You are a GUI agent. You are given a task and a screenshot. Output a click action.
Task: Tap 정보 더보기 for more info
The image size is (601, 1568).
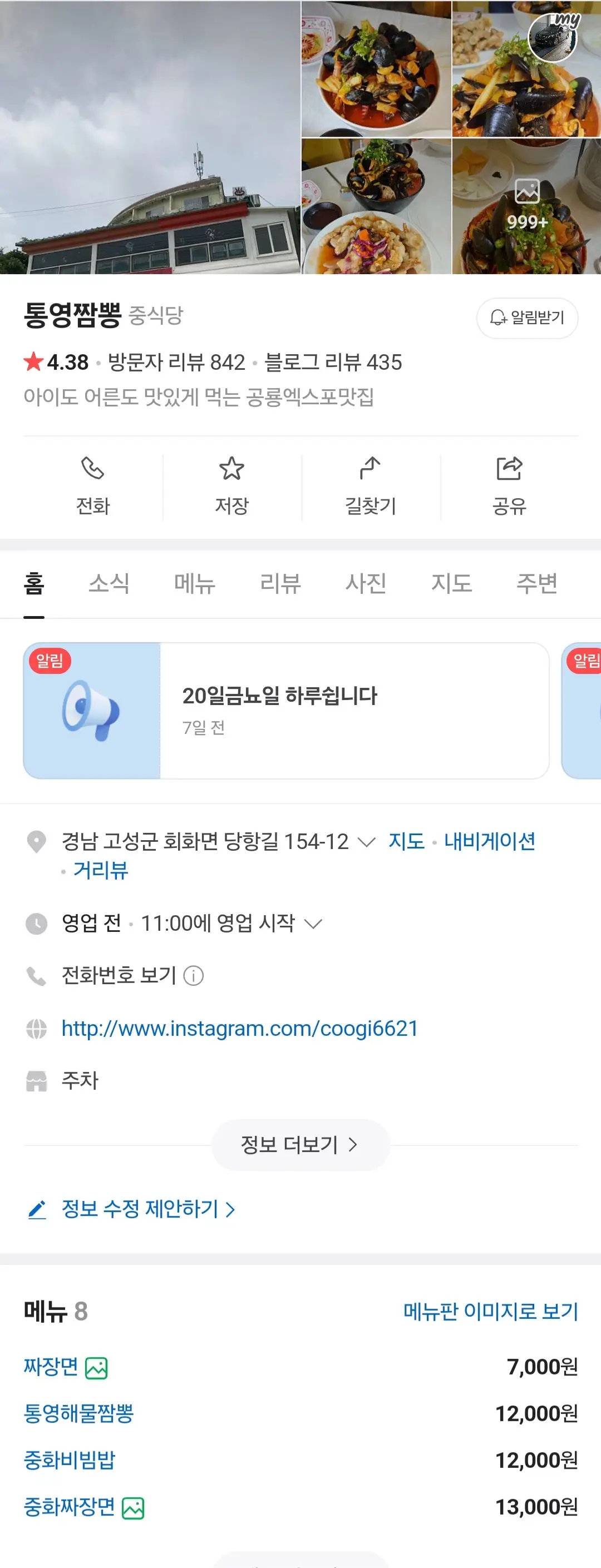300,1144
